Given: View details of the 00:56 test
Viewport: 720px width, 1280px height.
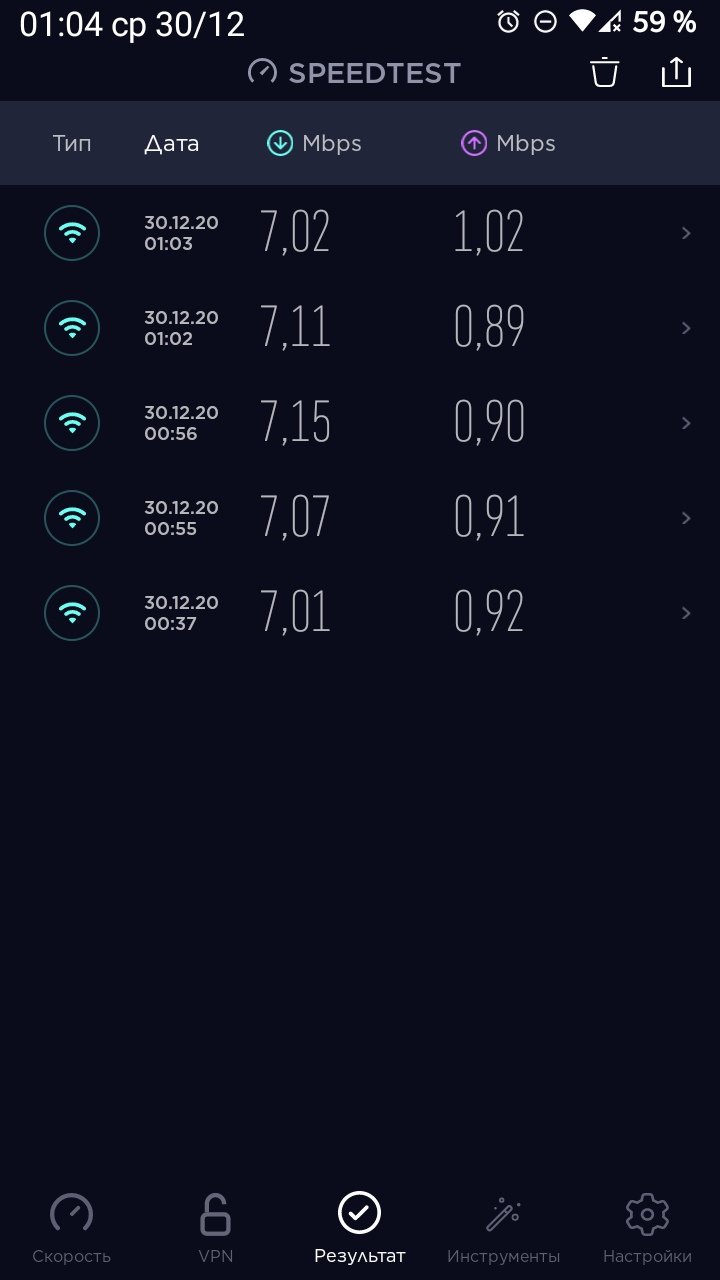Looking at the screenshot, I should point(360,423).
